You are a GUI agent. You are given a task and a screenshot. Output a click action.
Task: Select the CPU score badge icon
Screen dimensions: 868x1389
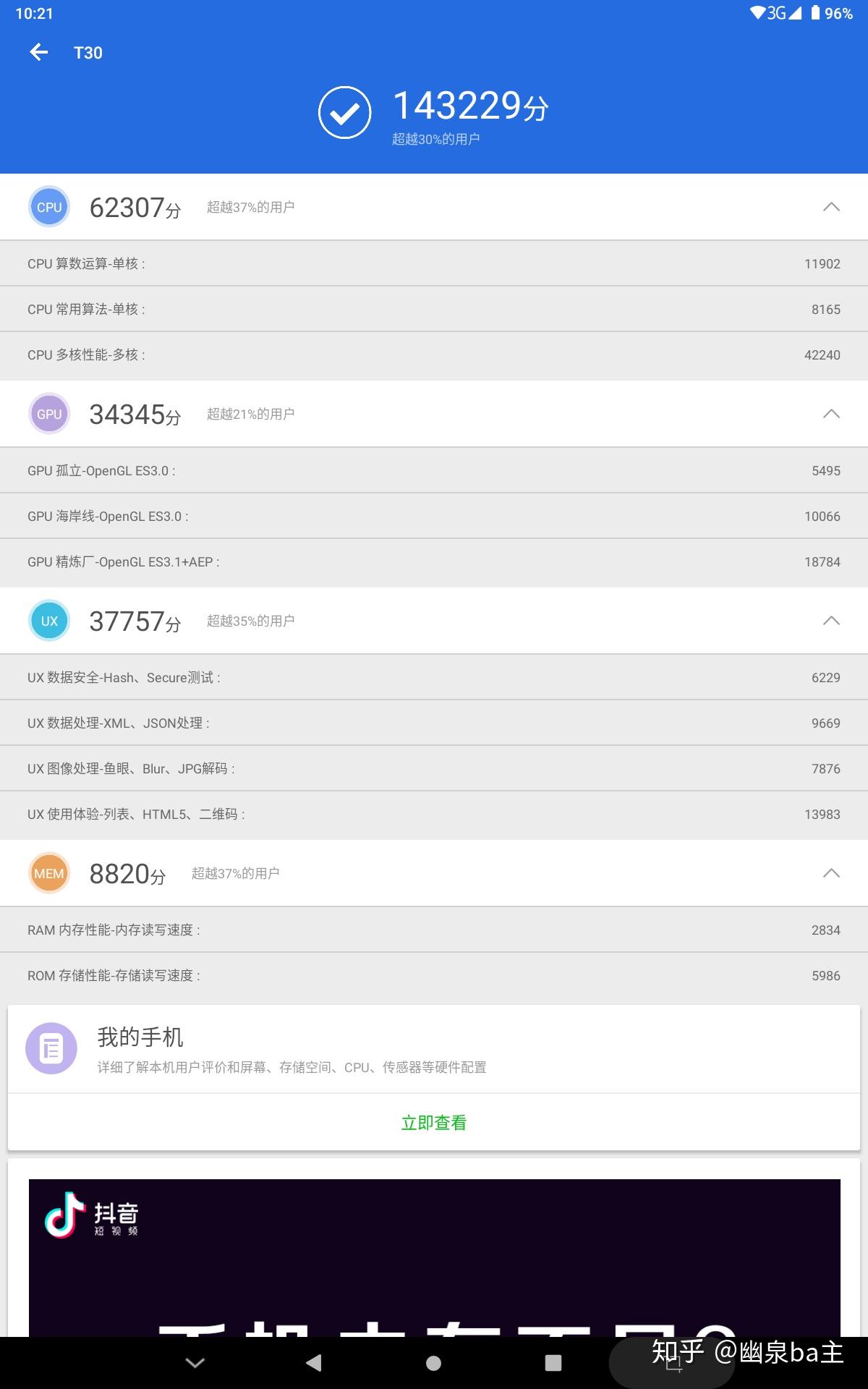[x=48, y=206]
